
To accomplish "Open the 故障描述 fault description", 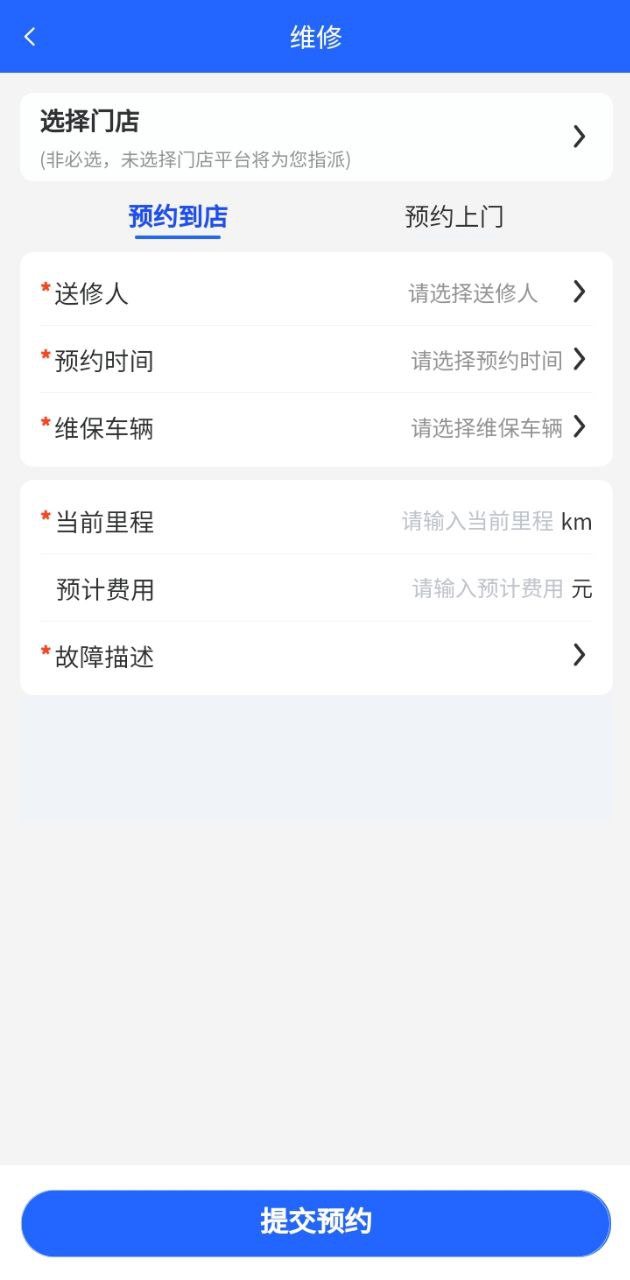I will [x=316, y=656].
